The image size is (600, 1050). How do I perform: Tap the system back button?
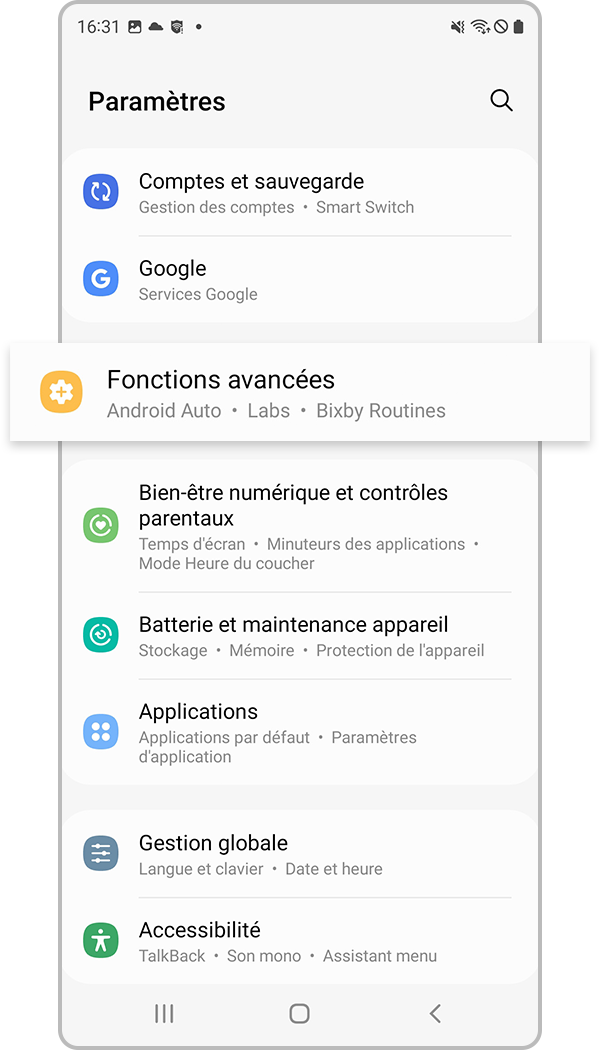(435, 1013)
